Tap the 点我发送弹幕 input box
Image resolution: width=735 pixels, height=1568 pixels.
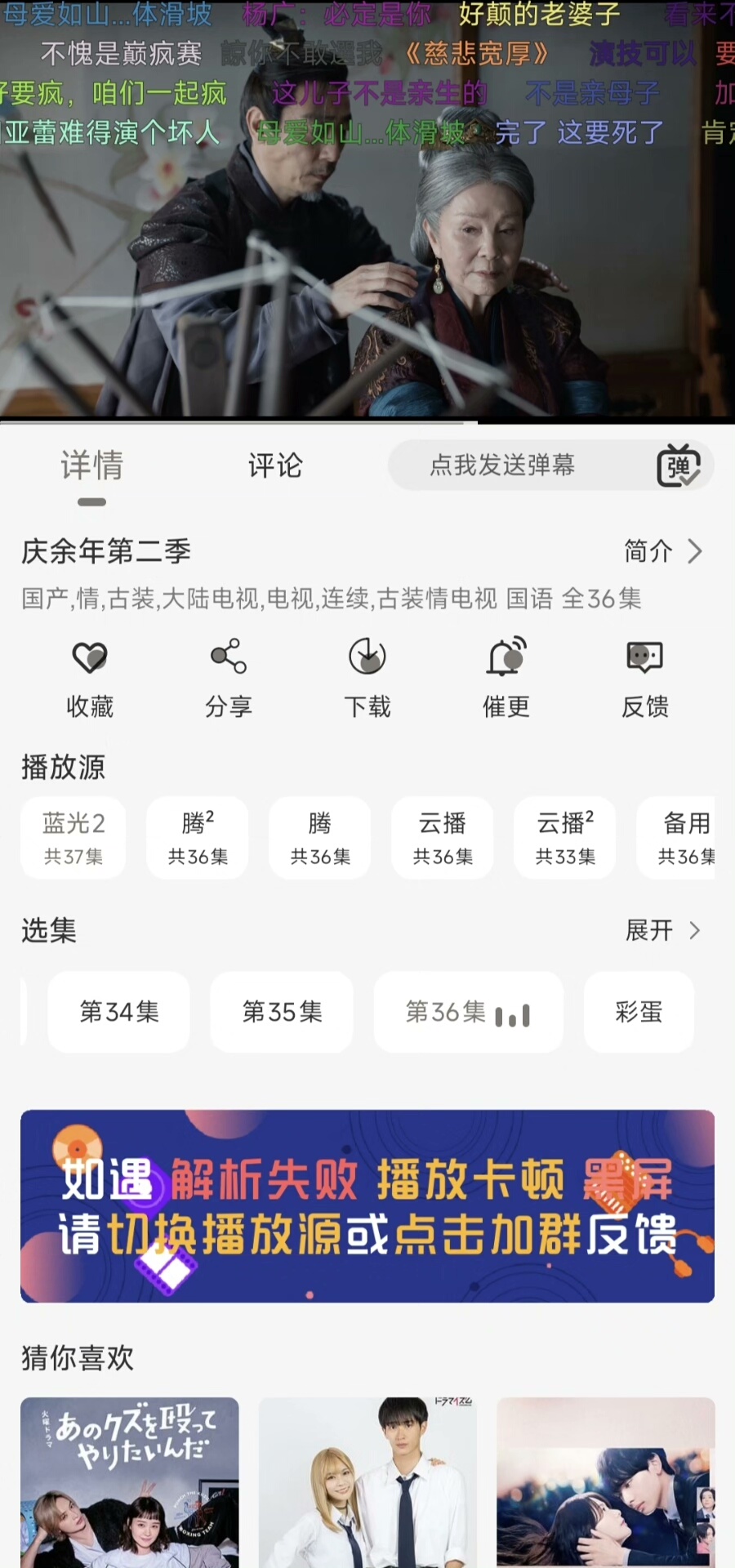tap(502, 465)
